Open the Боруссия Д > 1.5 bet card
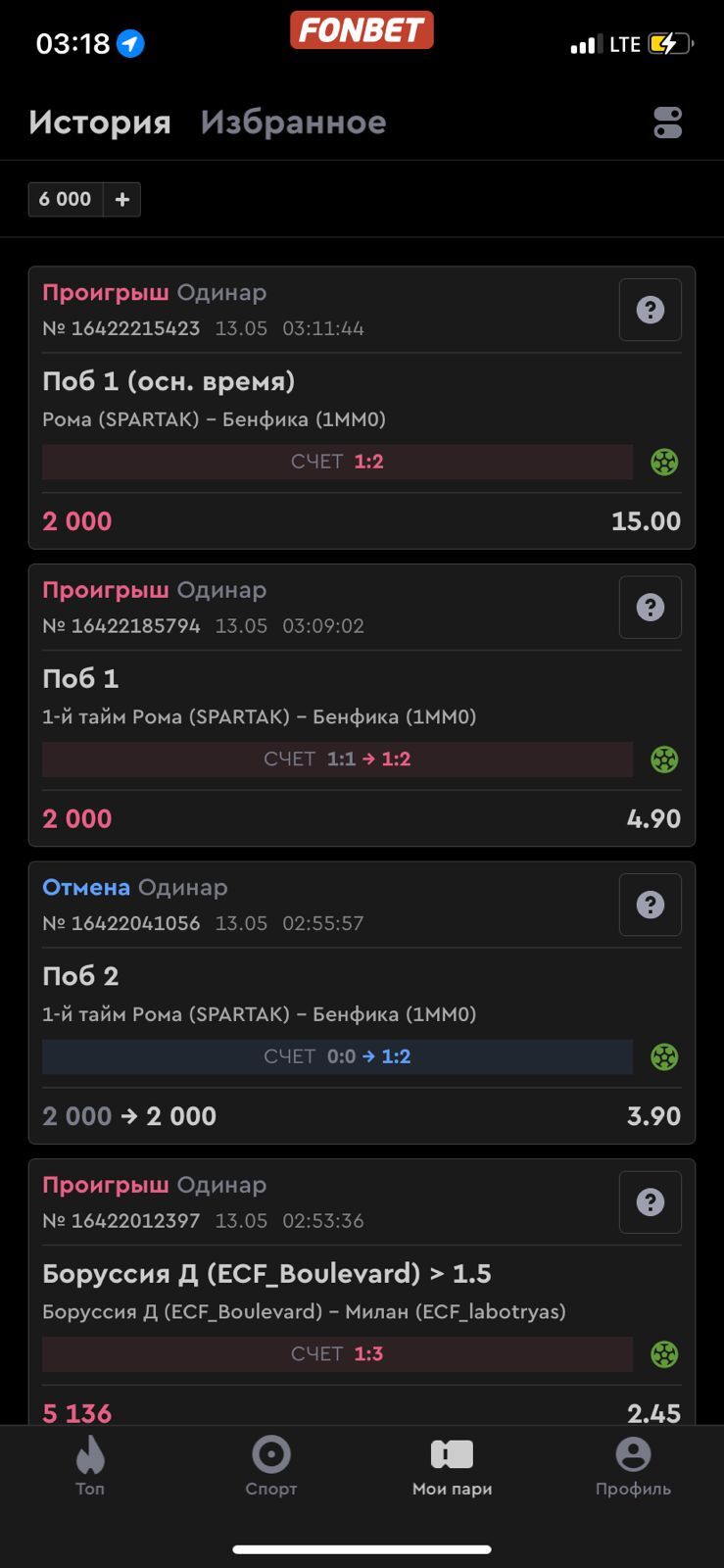This screenshot has height=1568, width=724. coord(362,1292)
